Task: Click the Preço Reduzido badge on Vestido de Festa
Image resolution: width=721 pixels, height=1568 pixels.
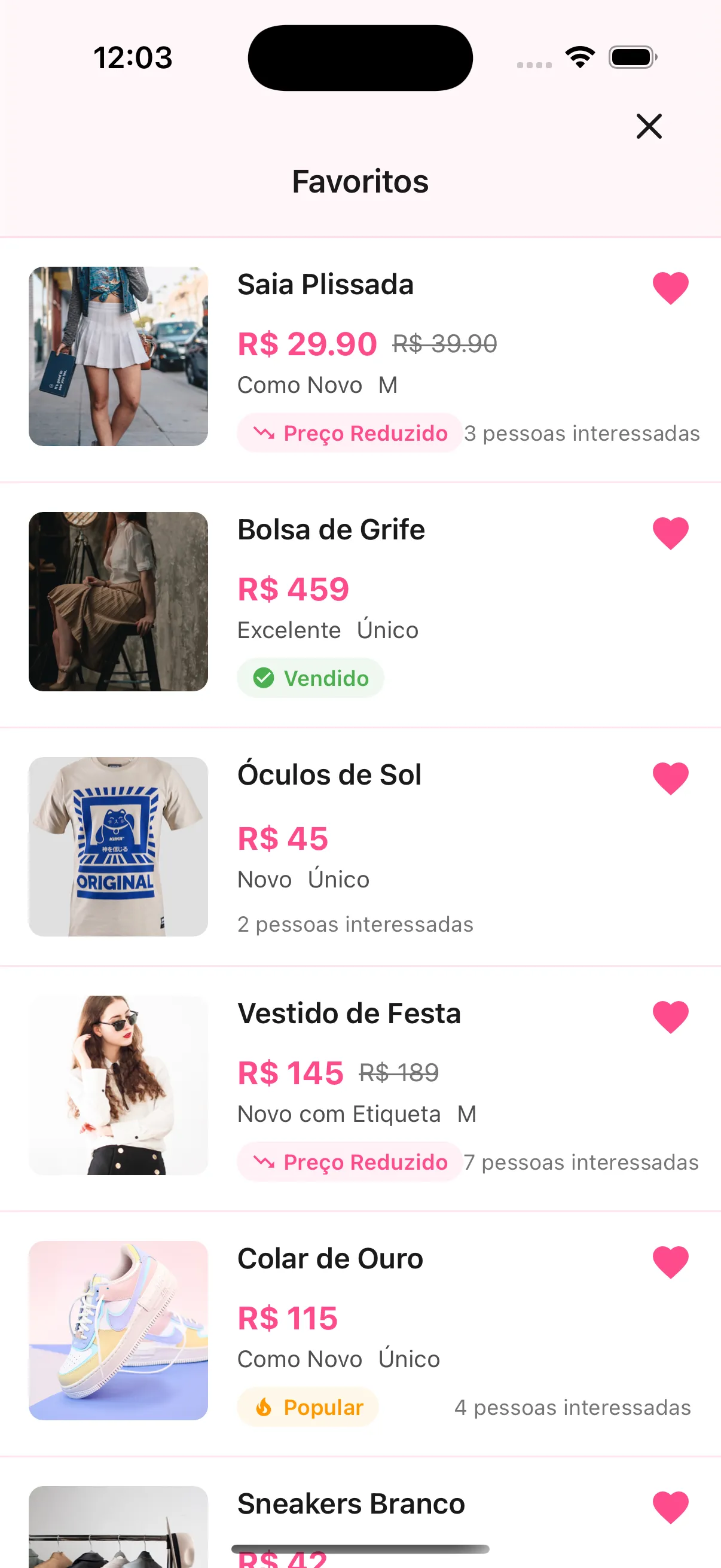Action: coord(349,1162)
